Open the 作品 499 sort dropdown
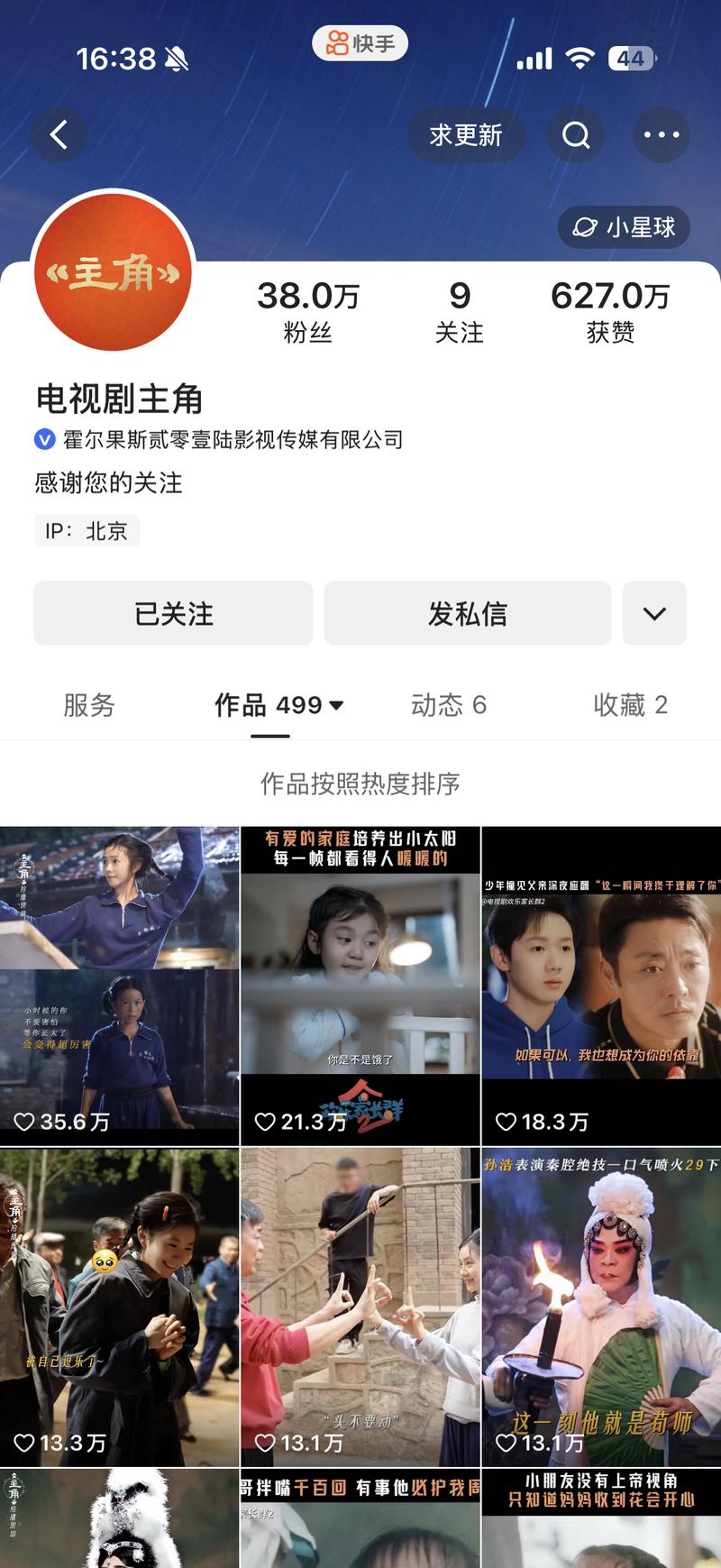This screenshot has height=1568, width=721. 279,705
